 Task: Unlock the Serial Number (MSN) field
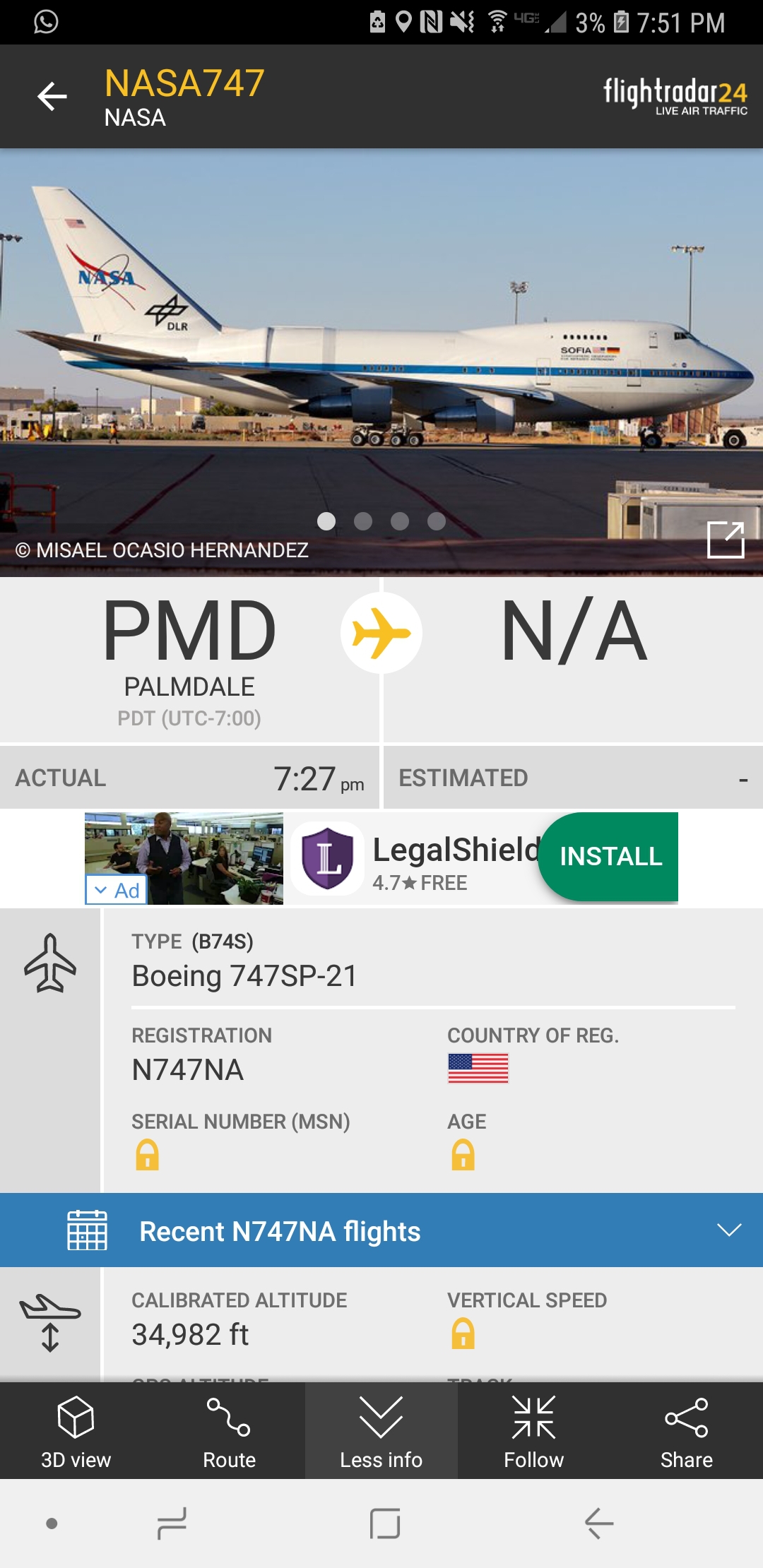click(147, 1156)
